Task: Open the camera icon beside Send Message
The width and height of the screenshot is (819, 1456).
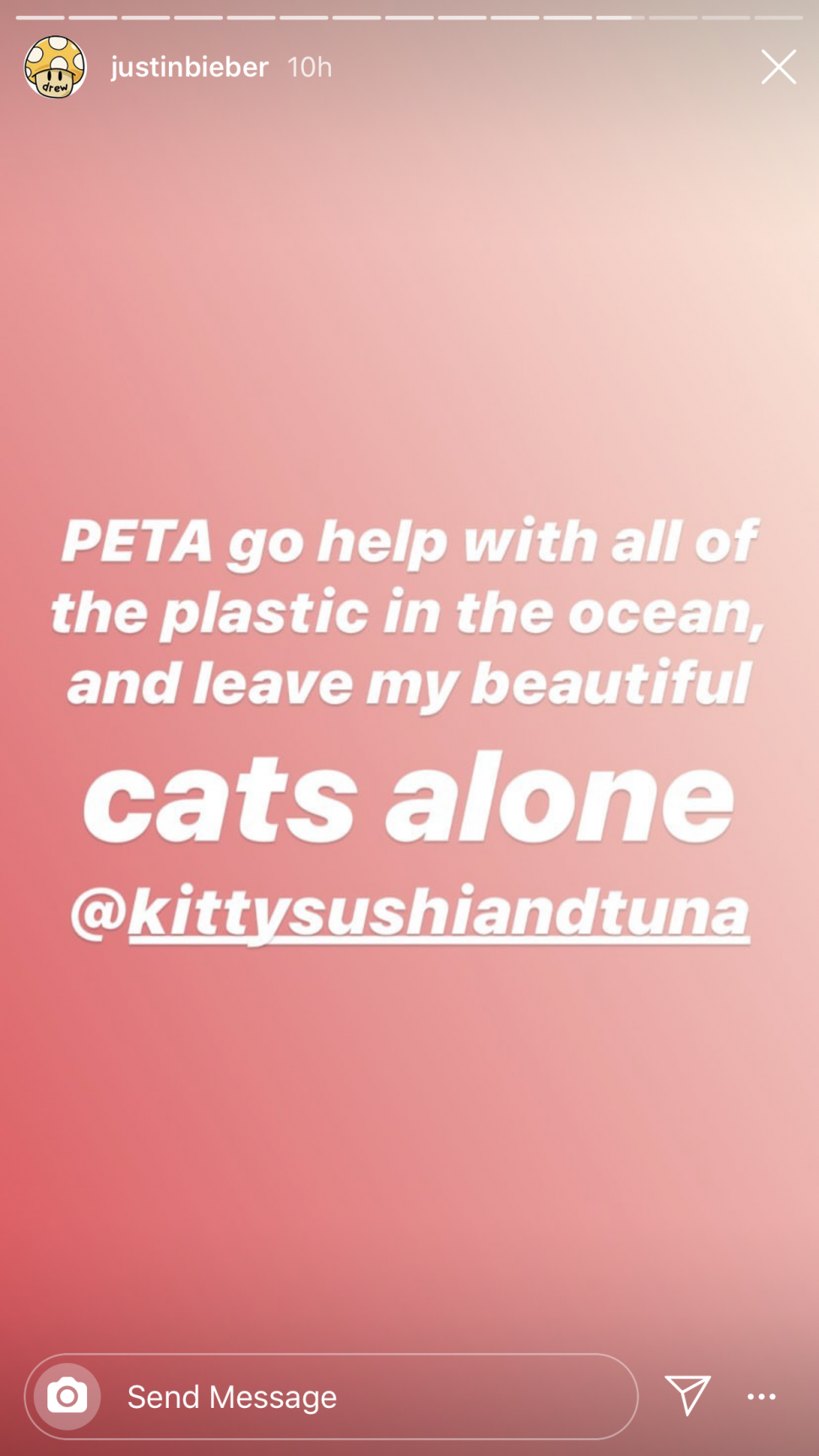Action: point(68,1397)
